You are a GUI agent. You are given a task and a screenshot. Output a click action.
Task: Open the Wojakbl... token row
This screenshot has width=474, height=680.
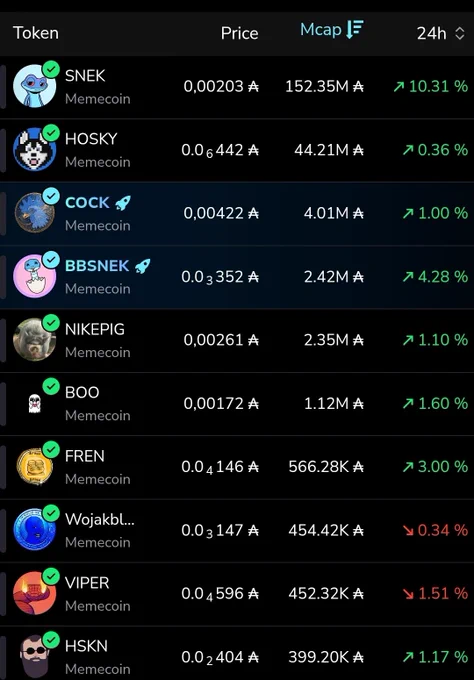point(237,530)
